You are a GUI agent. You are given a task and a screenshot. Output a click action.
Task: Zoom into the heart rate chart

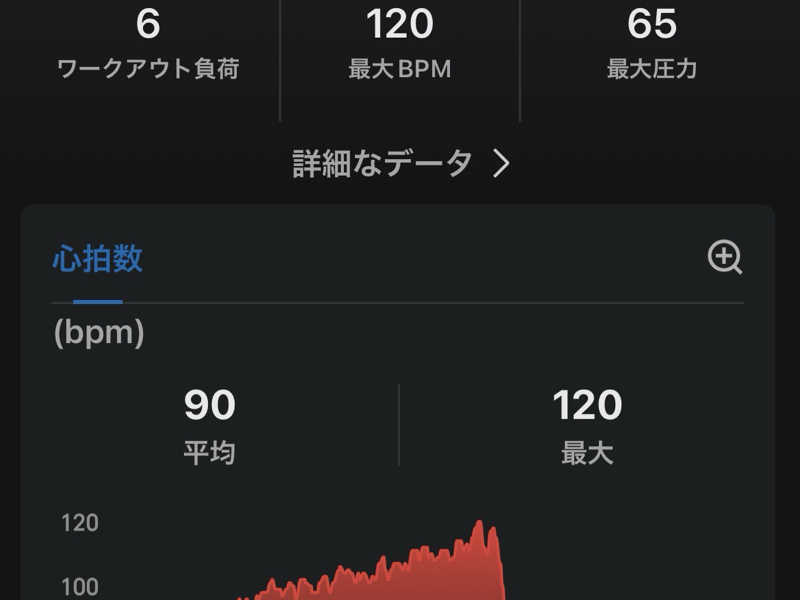(x=725, y=258)
